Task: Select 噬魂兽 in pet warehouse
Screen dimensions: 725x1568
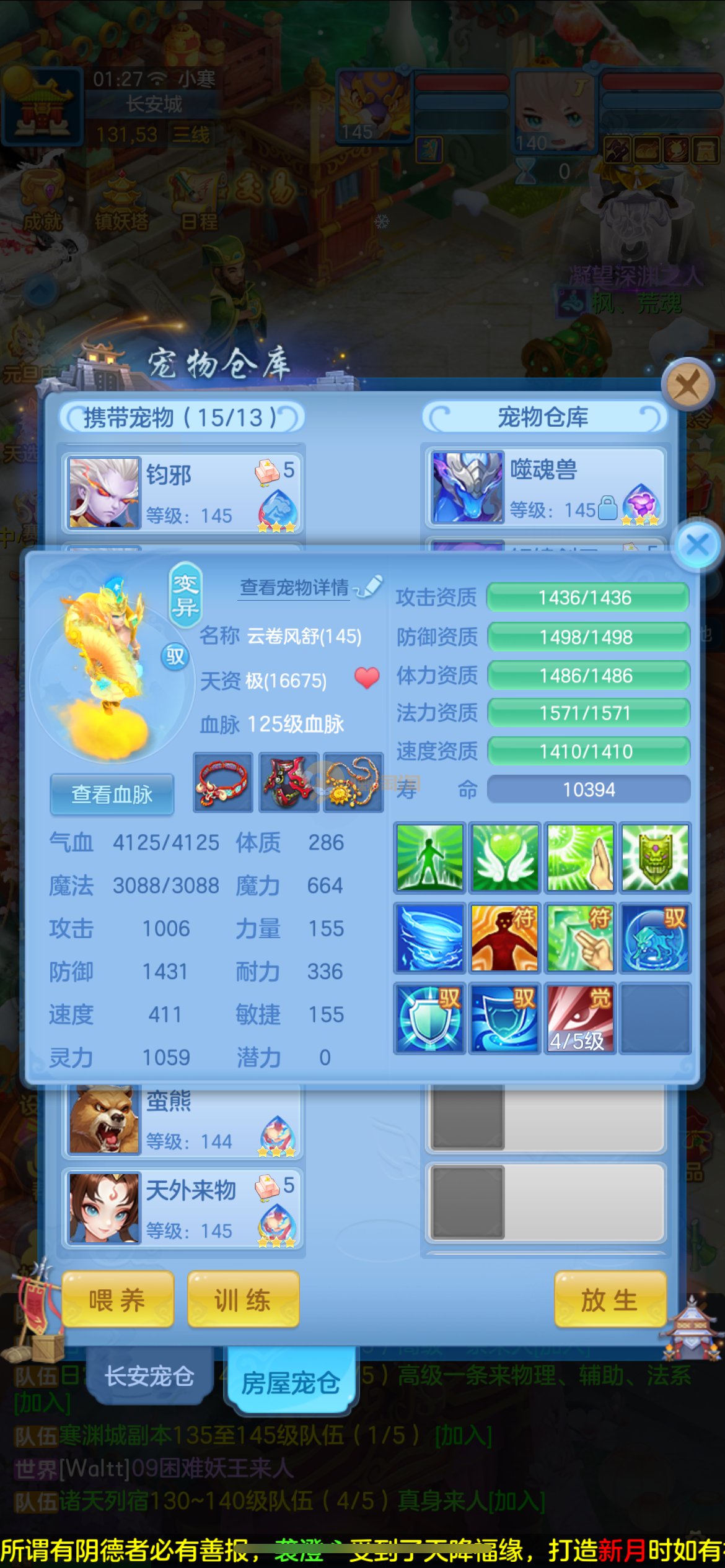Action: [545, 487]
